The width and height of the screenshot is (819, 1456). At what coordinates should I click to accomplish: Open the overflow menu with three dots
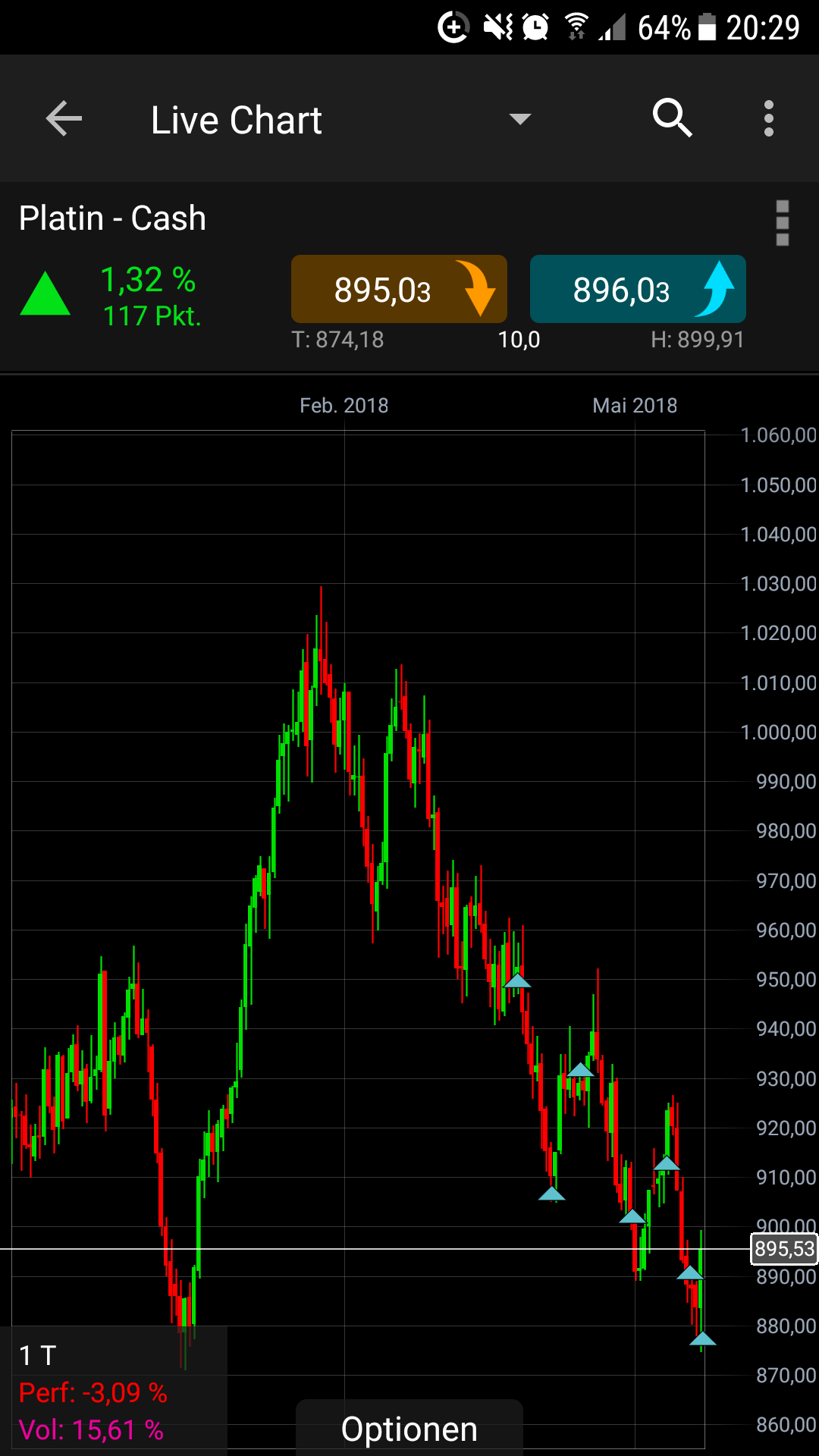coord(768,118)
